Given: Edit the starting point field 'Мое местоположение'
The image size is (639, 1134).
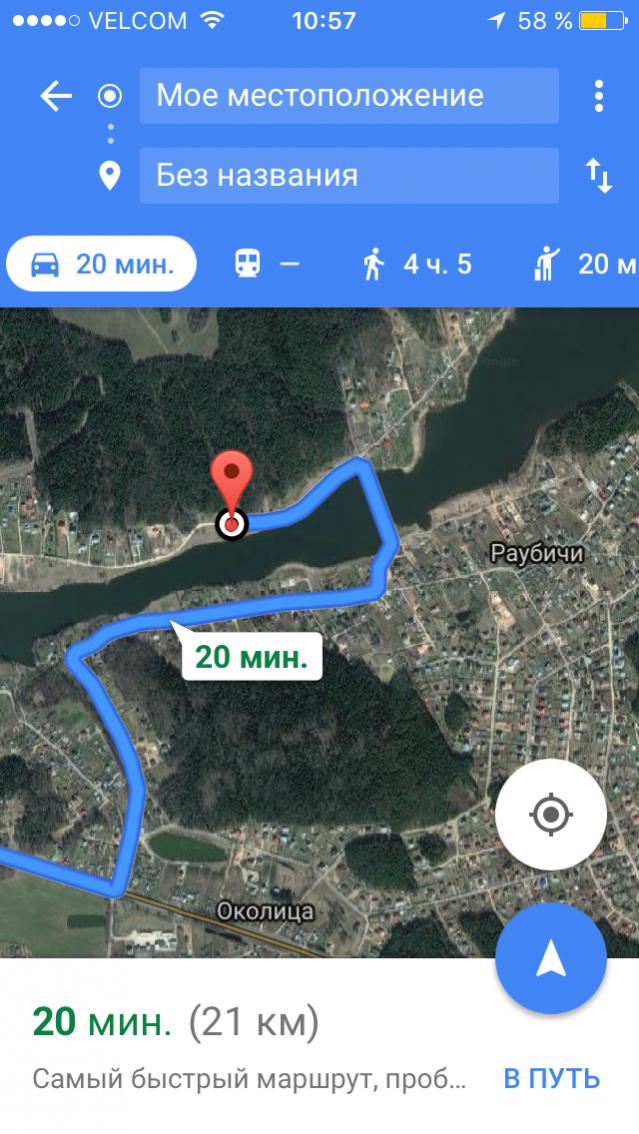Looking at the screenshot, I should pos(349,96).
